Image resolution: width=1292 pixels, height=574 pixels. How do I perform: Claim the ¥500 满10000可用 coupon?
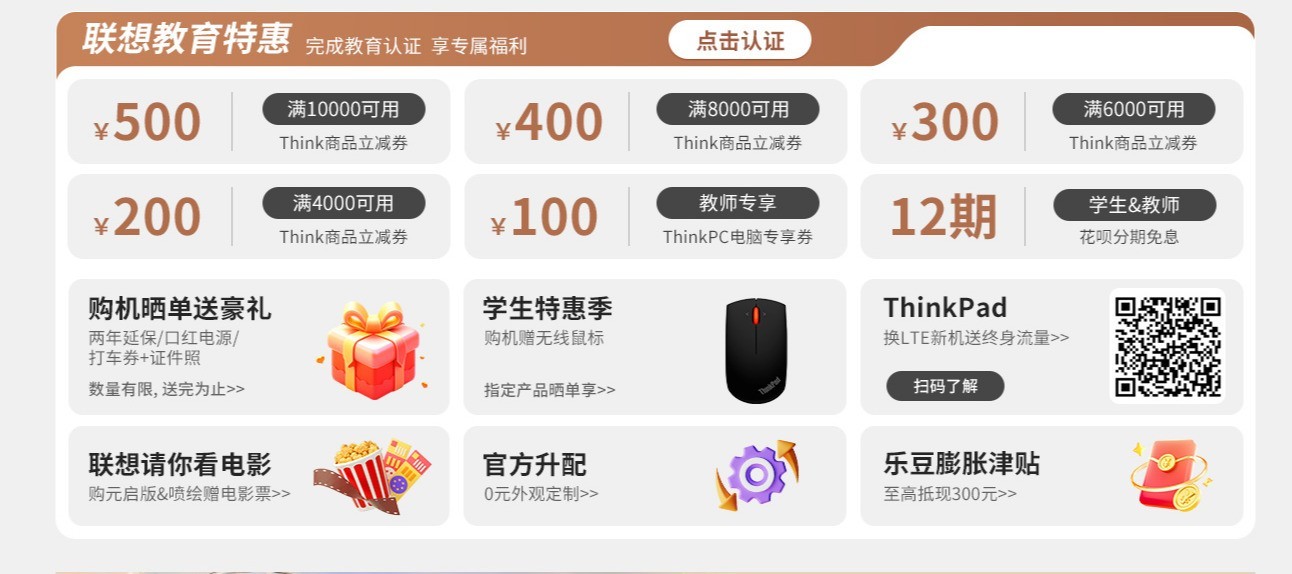pos(258,122)
